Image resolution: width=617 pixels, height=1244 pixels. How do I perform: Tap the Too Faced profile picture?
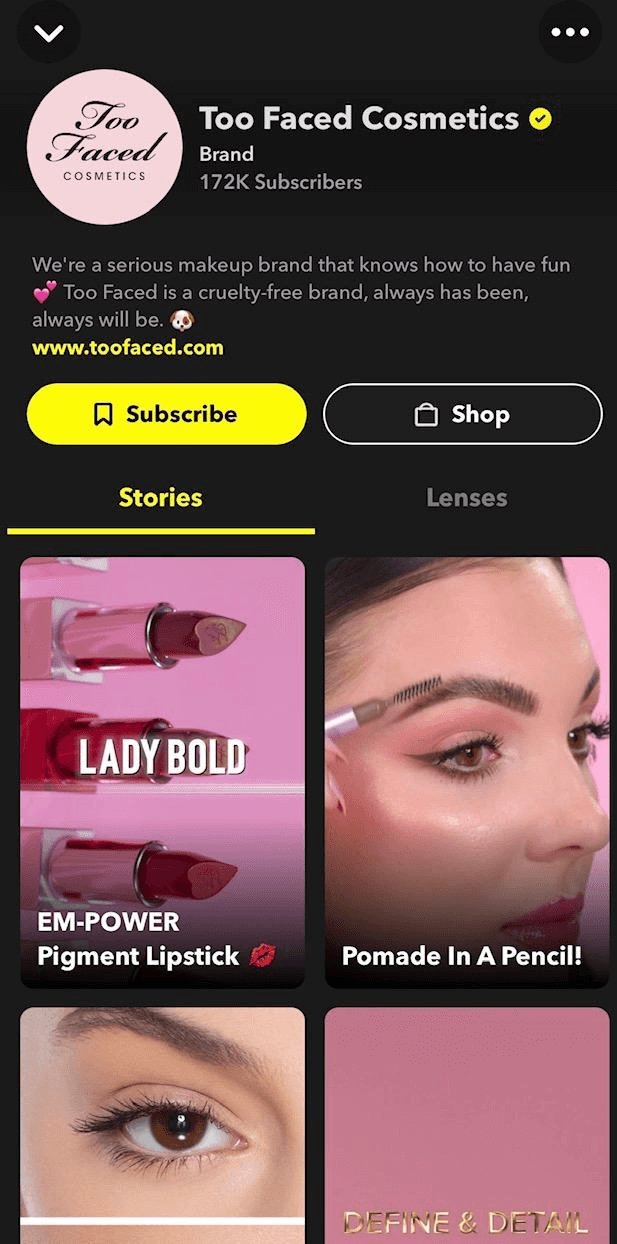pyautogui.click(x=105, y=147)
